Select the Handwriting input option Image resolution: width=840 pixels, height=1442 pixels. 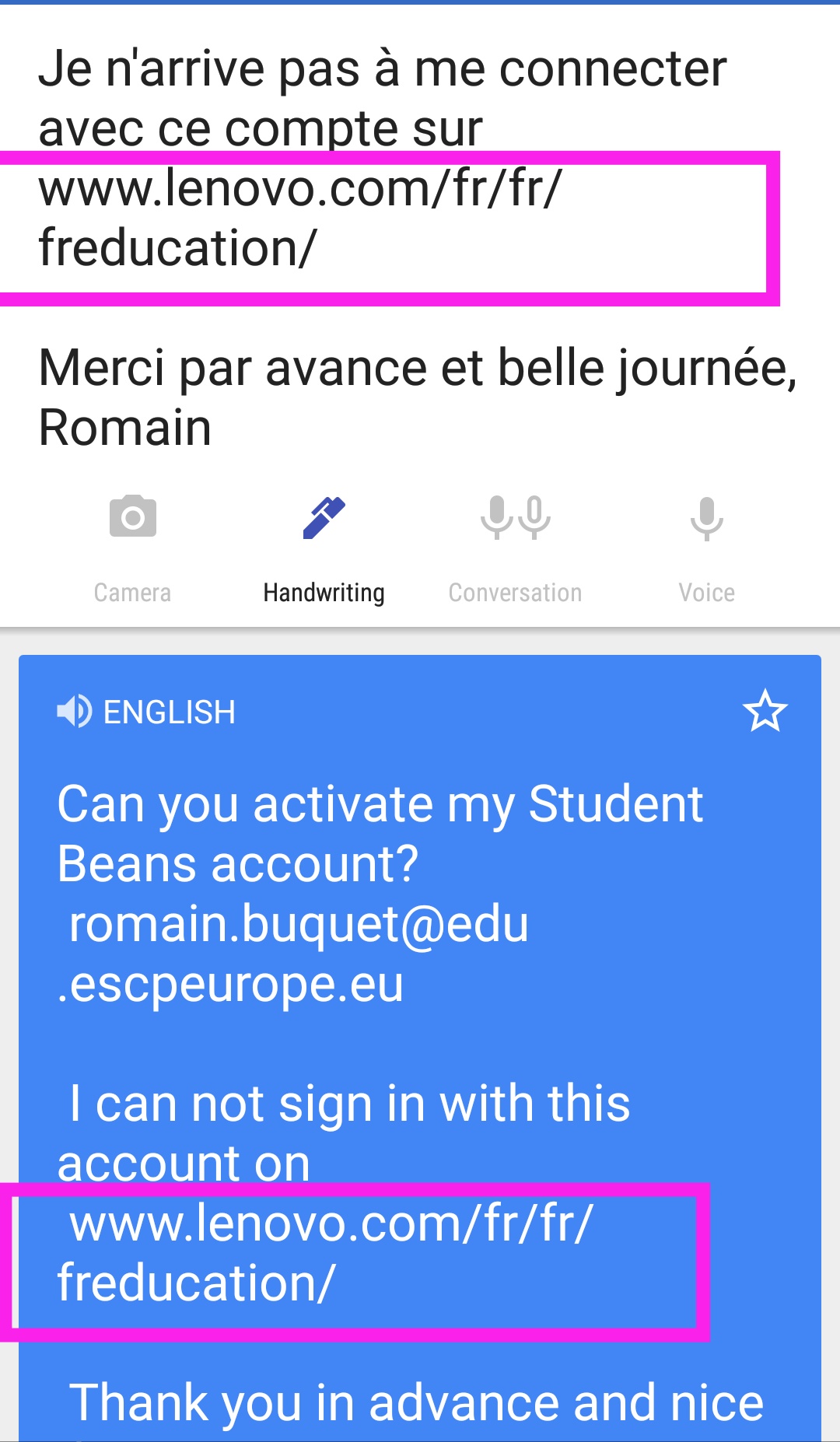(324, 549)
